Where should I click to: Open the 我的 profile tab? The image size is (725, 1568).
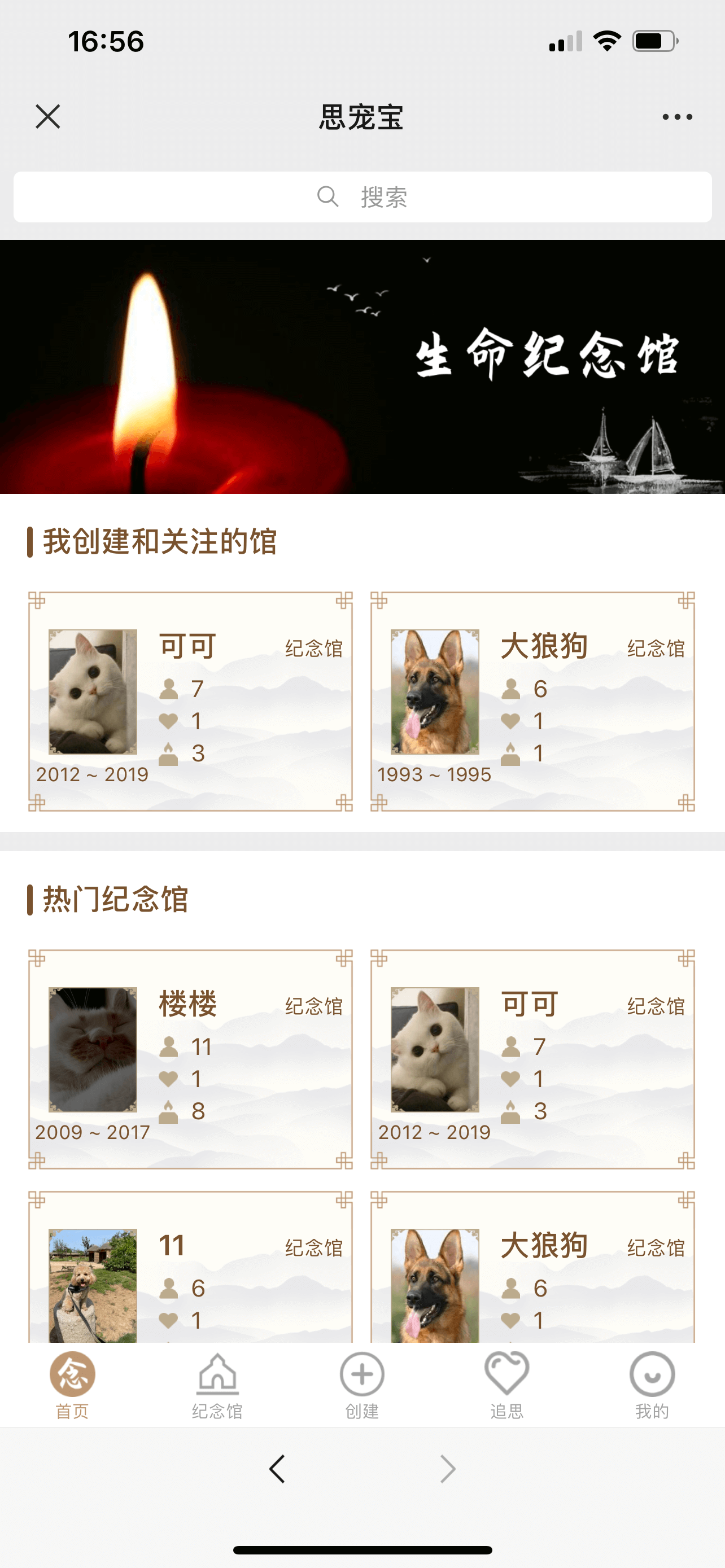coord(652,1383)
